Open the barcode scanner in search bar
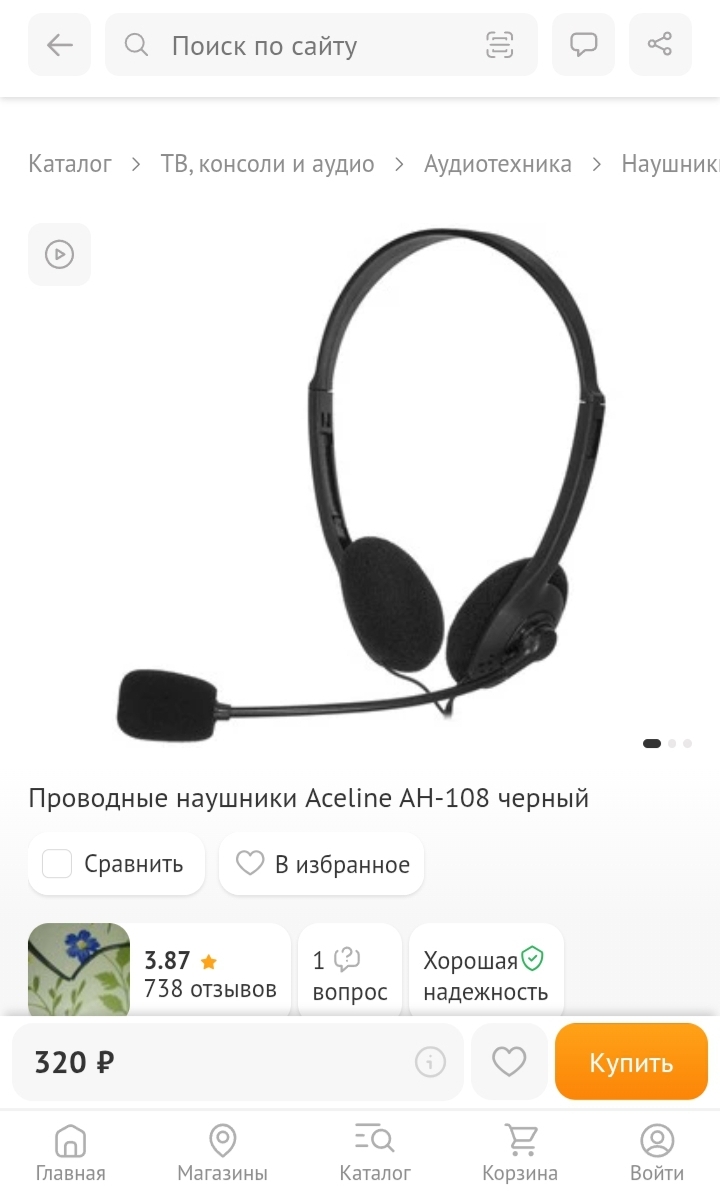This screenshot has width=720, height=1196. (x=500, y=45)
